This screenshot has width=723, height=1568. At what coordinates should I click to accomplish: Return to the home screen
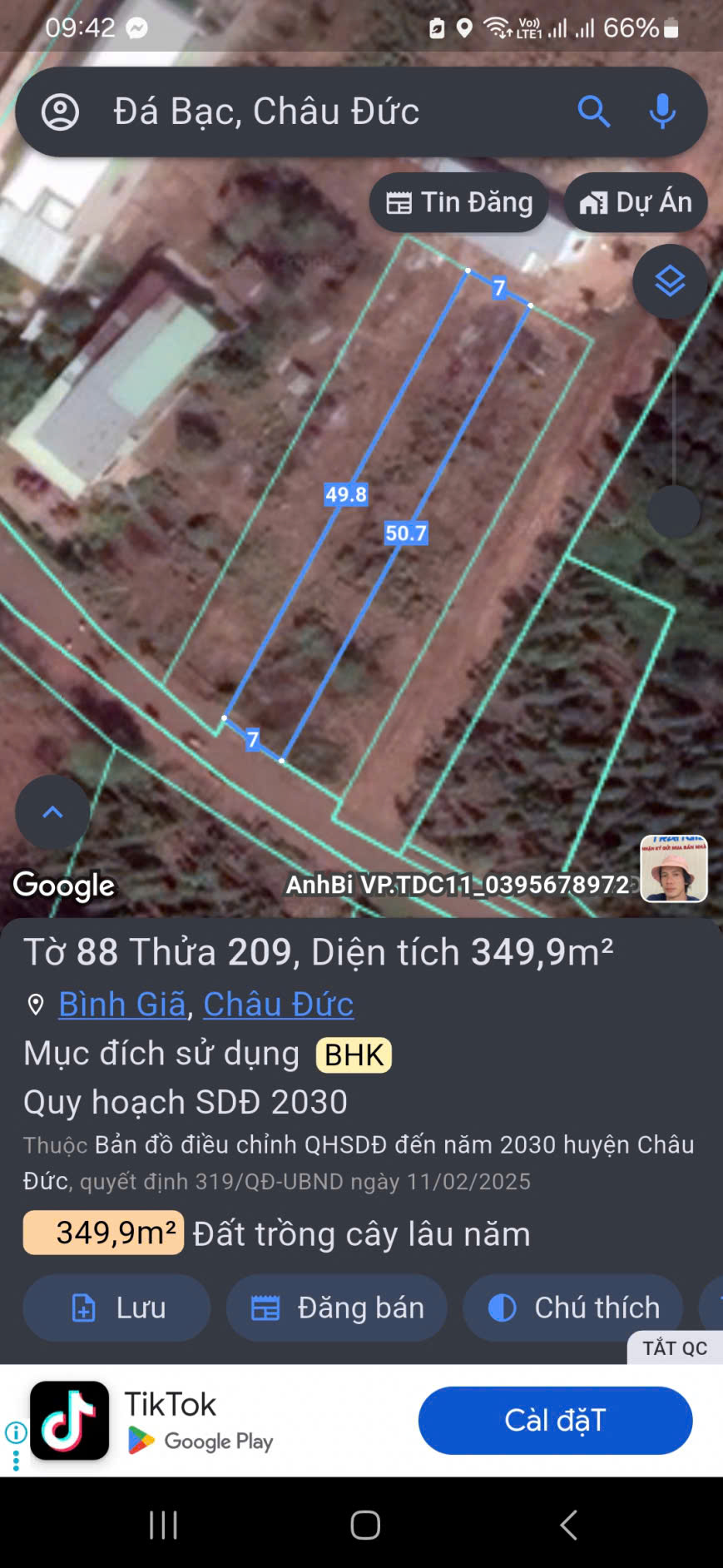tap(365, 1525)
